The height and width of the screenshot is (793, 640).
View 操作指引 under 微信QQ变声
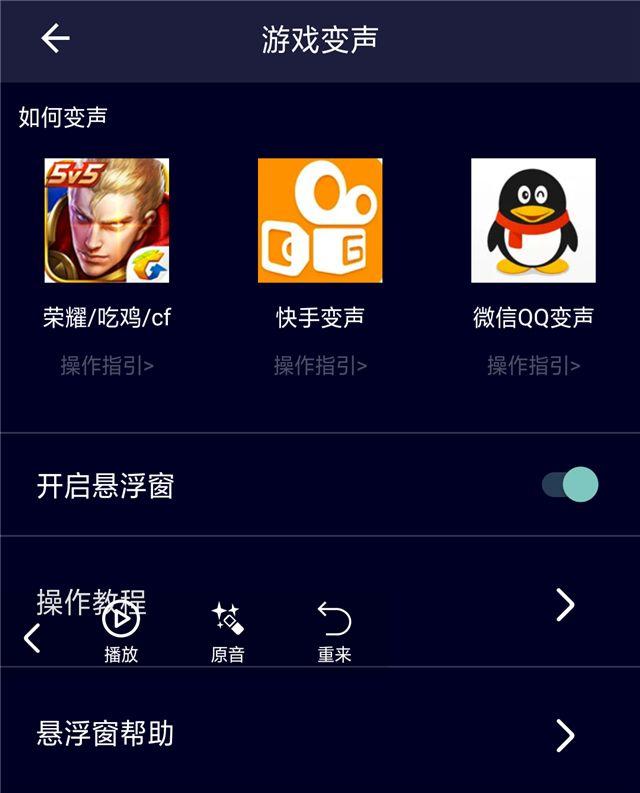coord(533,366)
